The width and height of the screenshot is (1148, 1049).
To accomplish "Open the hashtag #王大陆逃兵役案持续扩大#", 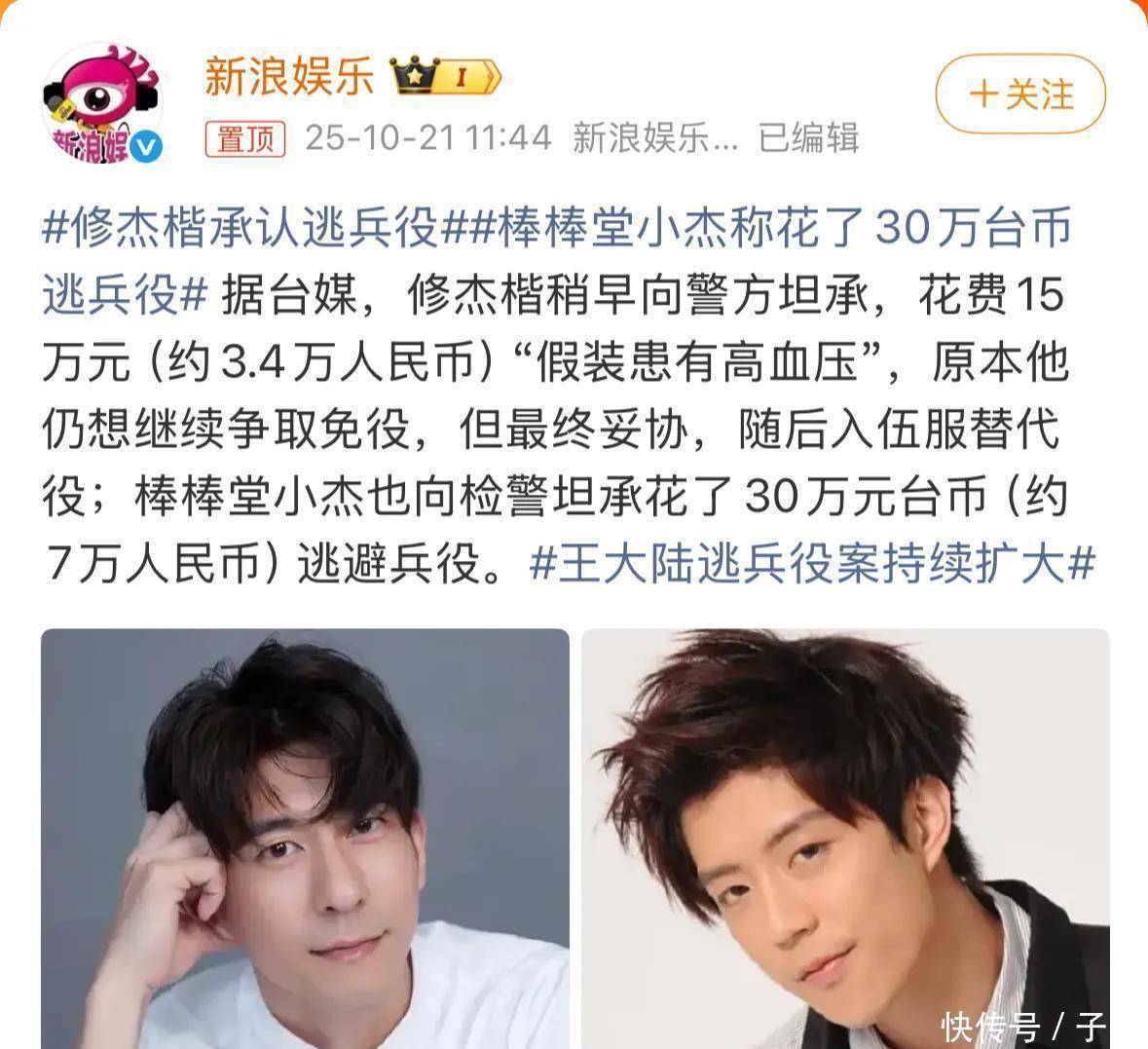I will point(813,564).
